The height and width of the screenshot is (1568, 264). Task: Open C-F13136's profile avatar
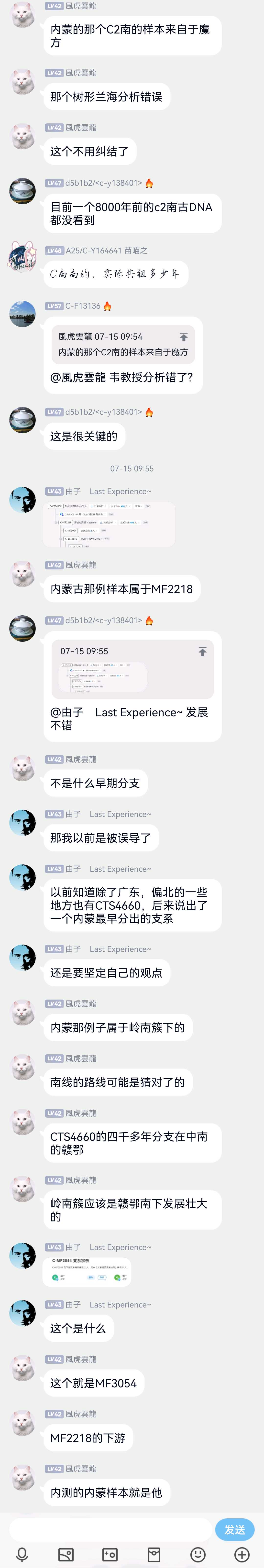22,314
